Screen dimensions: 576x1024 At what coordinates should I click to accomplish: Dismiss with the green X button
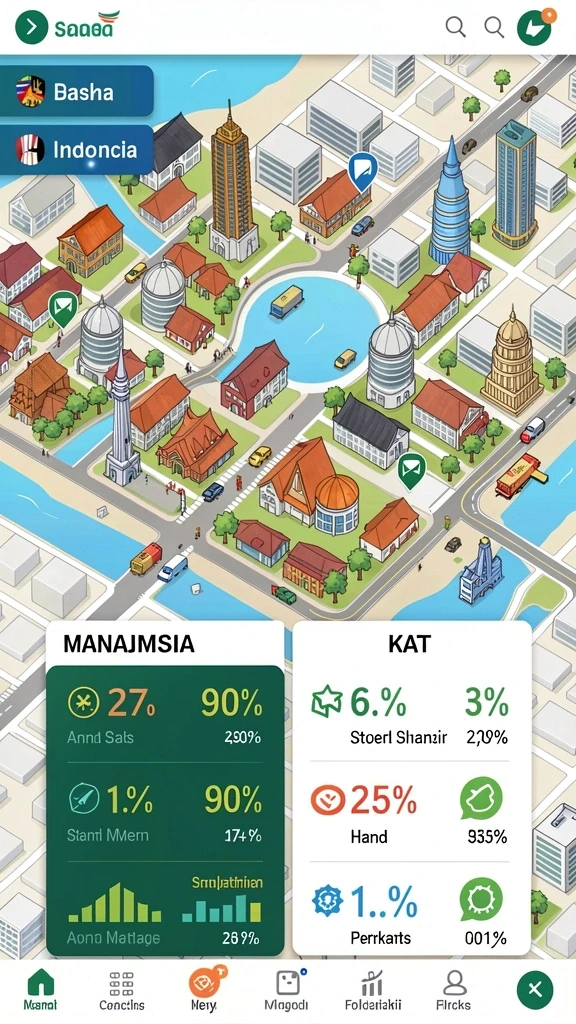point(535,989)
